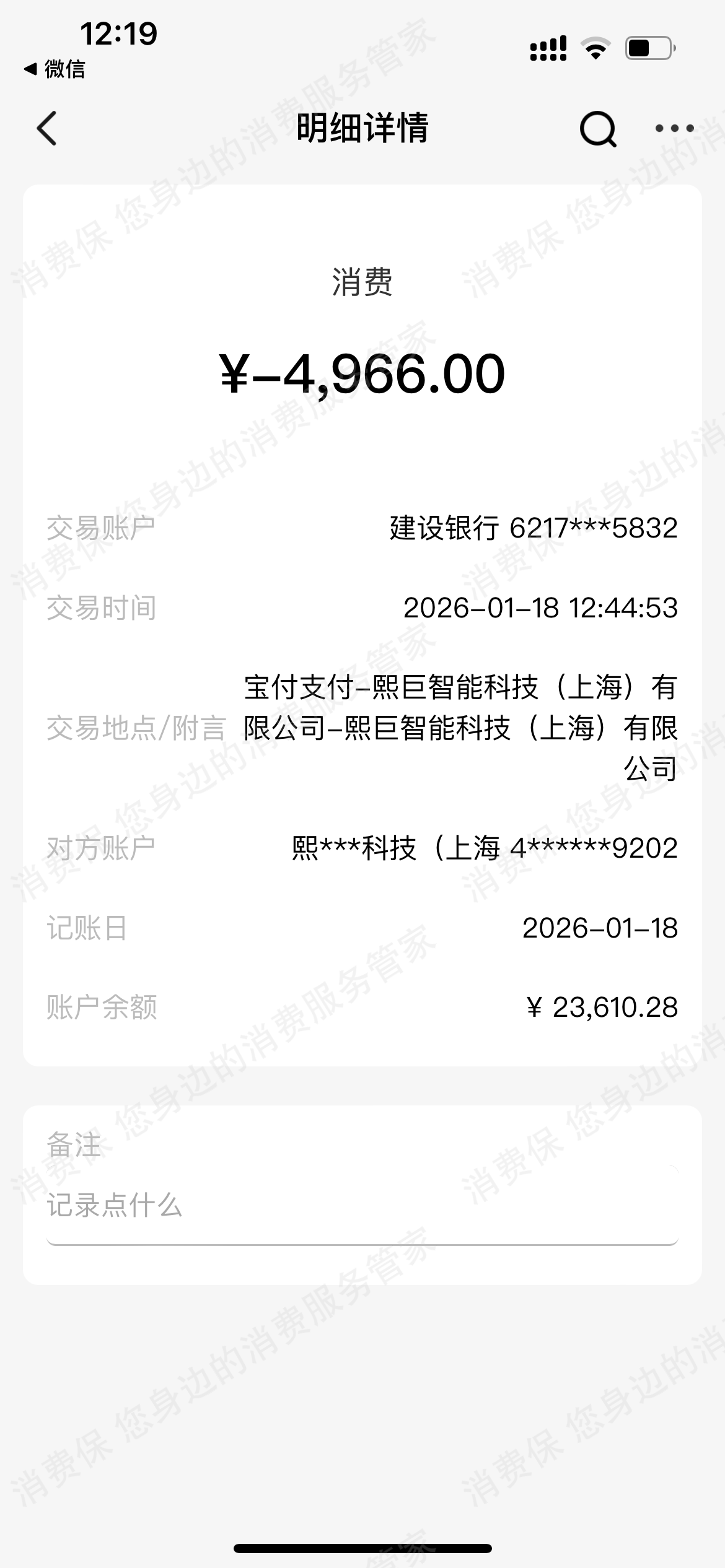Tap the 记账日 date field
The image size is (725, 1568).
601,927
